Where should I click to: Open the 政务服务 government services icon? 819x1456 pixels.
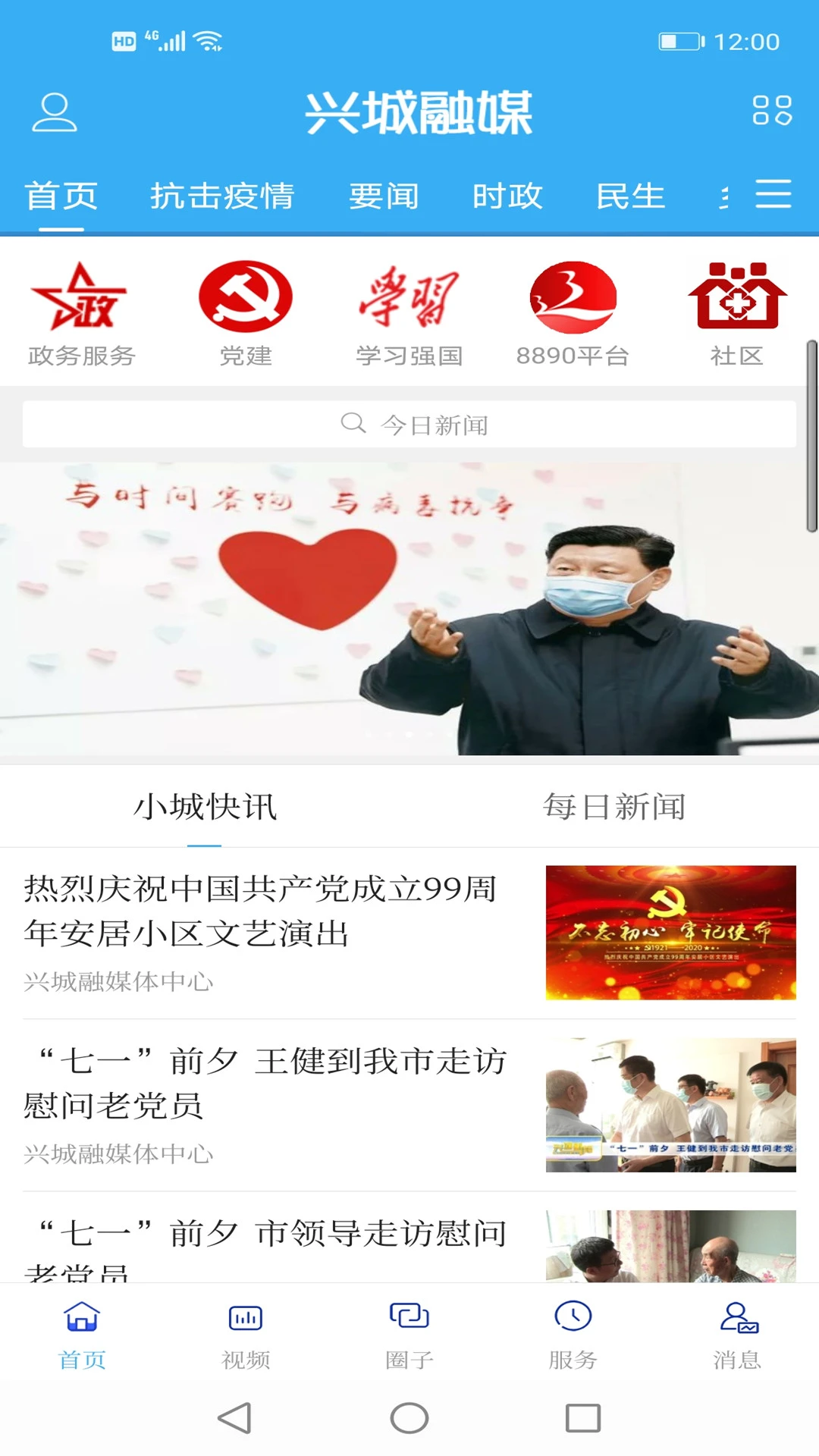coord(80,311)
